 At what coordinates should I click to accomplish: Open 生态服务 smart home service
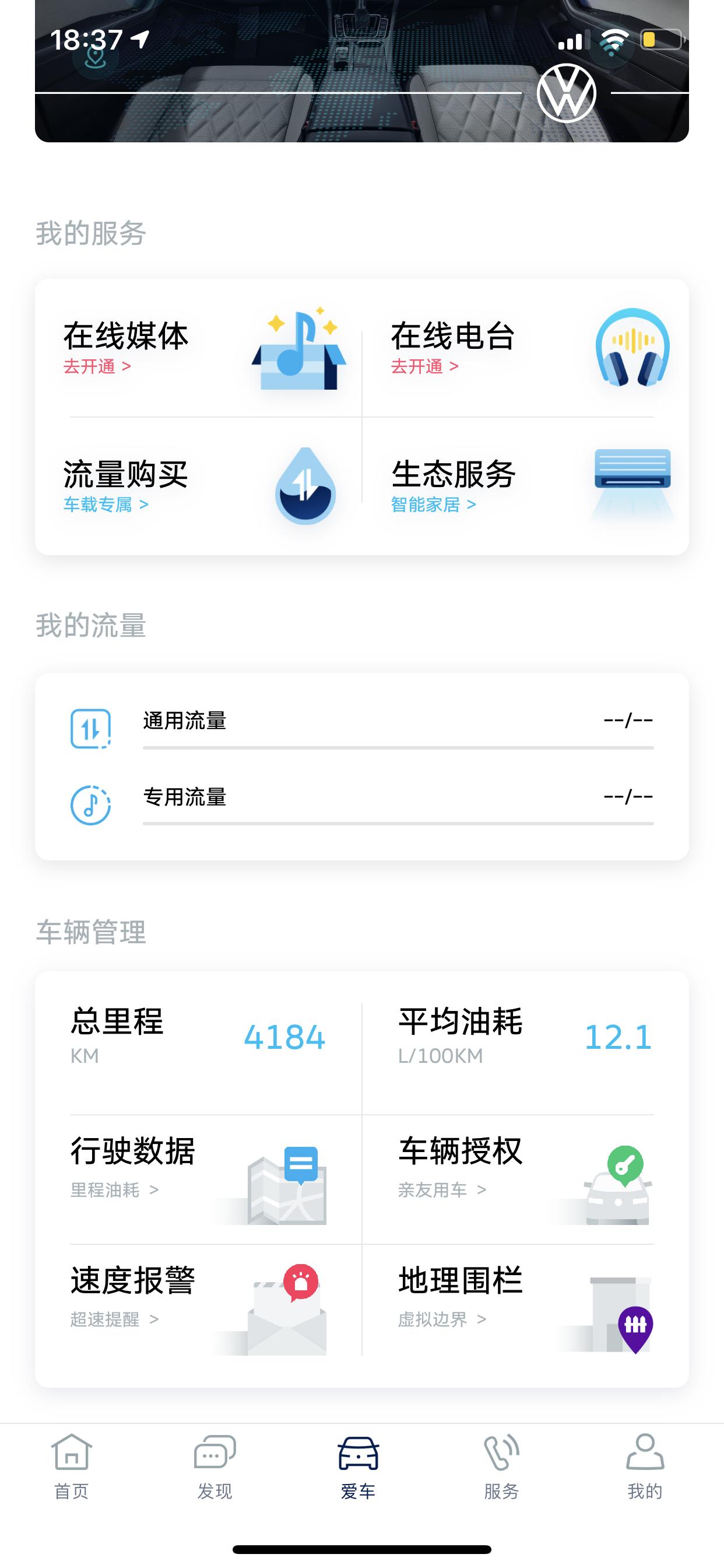click(x=526, y=486)
